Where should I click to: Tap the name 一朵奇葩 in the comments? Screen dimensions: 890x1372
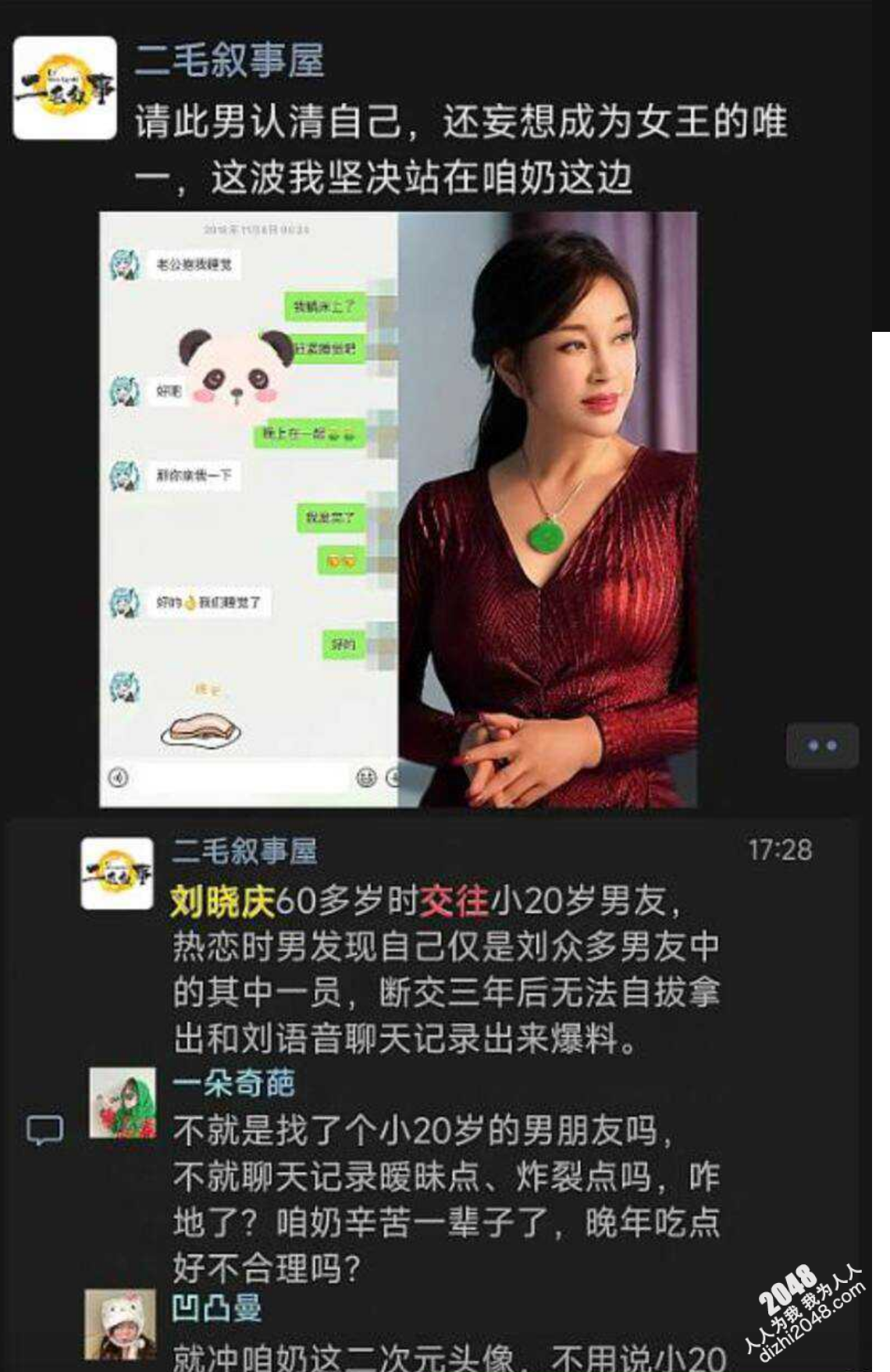(x=233, y=1083)
